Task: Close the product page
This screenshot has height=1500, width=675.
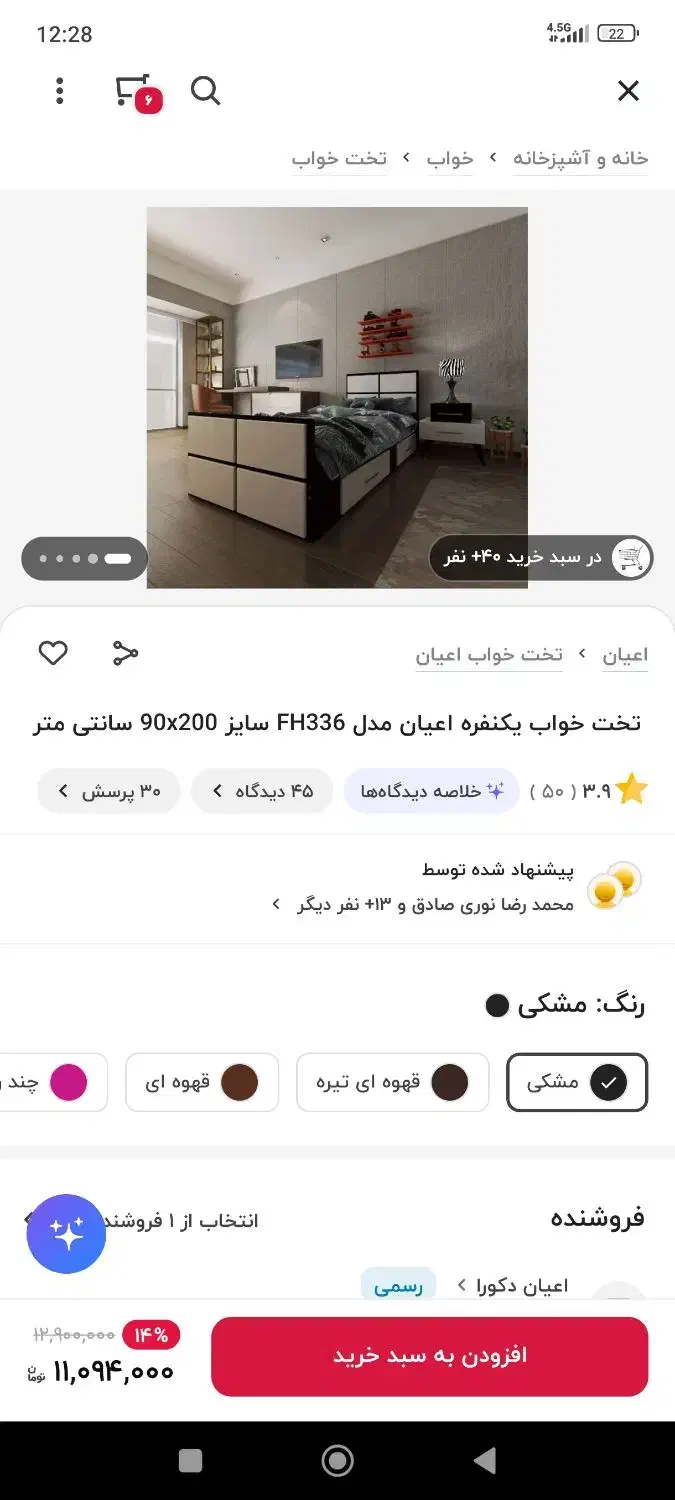Action: pos(628,91)
